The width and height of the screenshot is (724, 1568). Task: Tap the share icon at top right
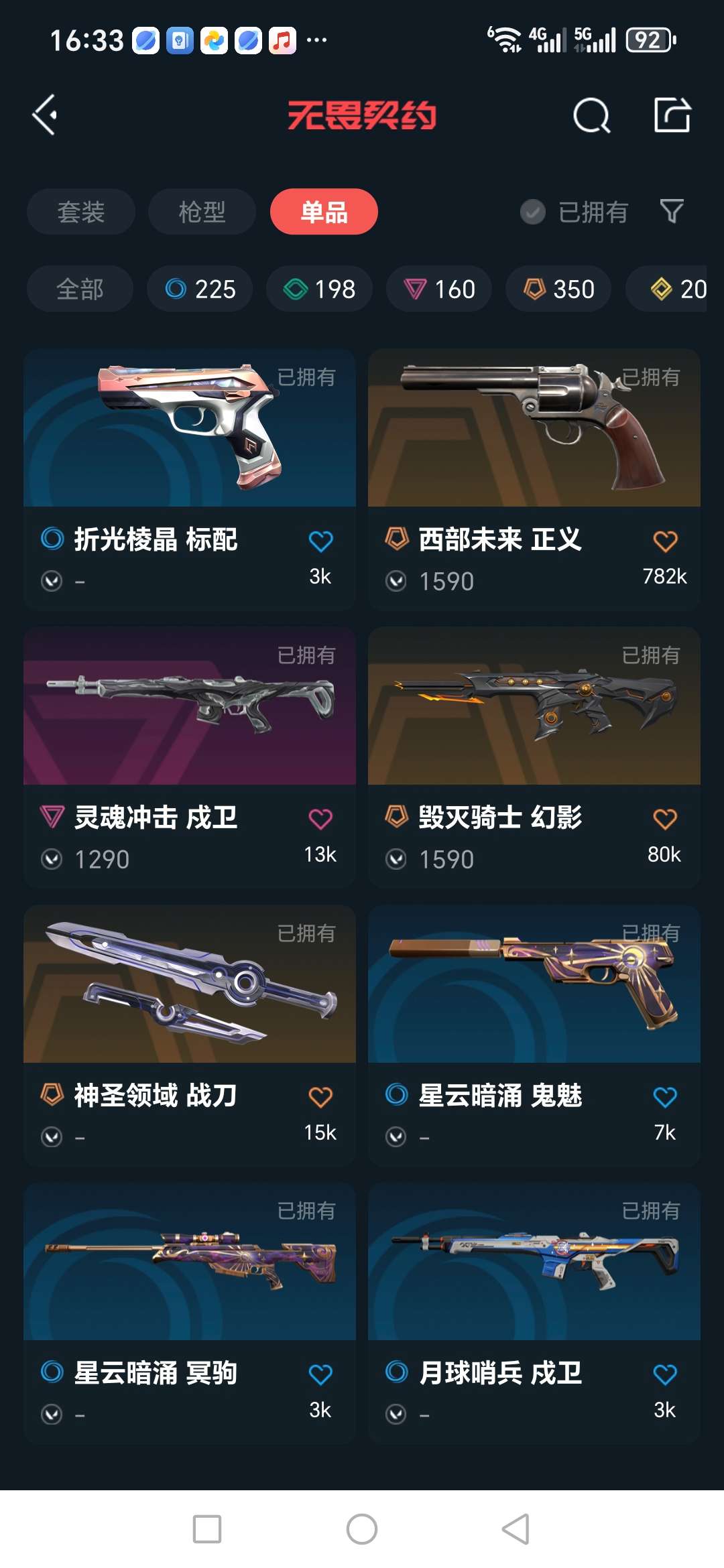pyautogui.click(x=672, y=115)
